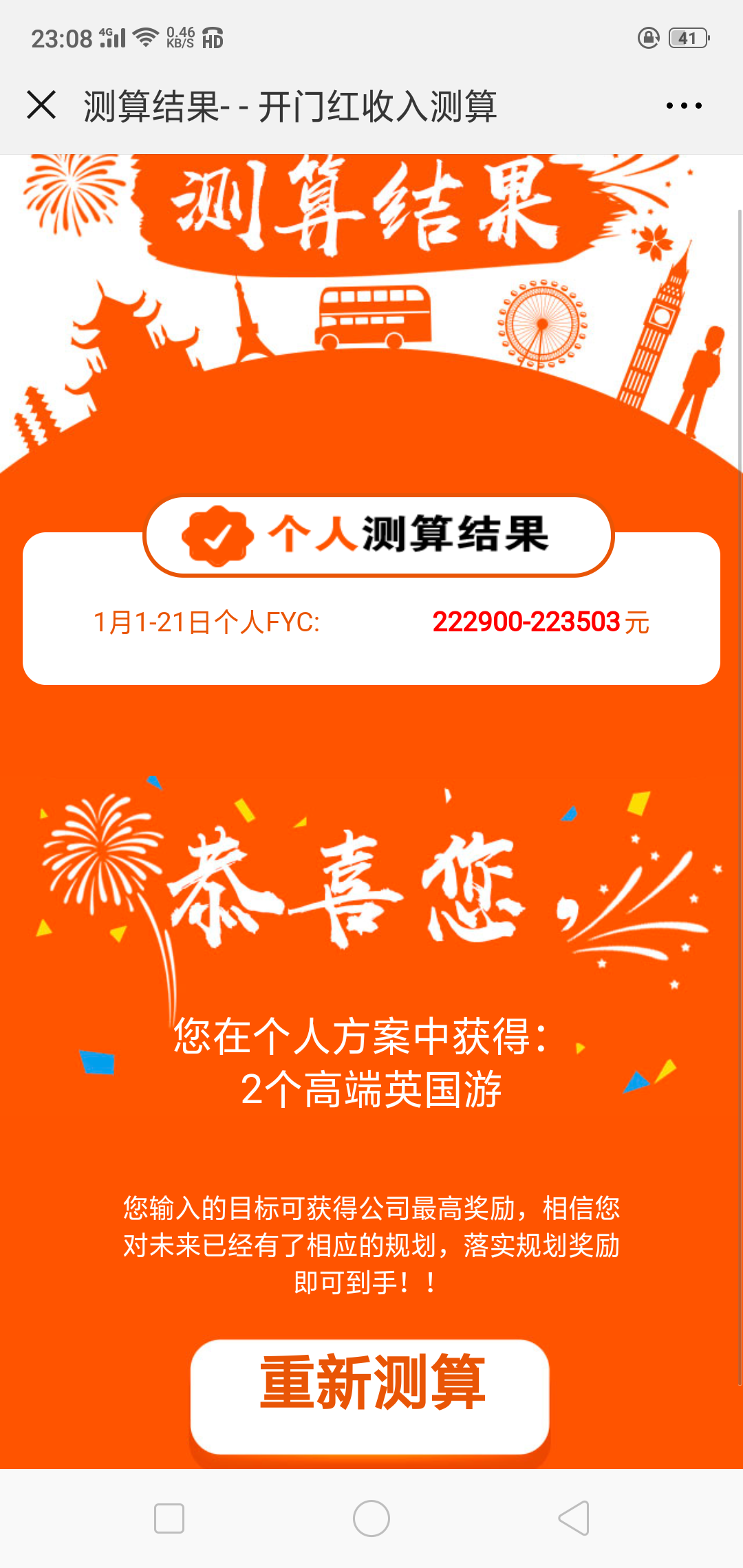Go to home screen via the circle button
Image resolution: width=743 pixels, height=1568 pixels.
[x=371, y=1518]
